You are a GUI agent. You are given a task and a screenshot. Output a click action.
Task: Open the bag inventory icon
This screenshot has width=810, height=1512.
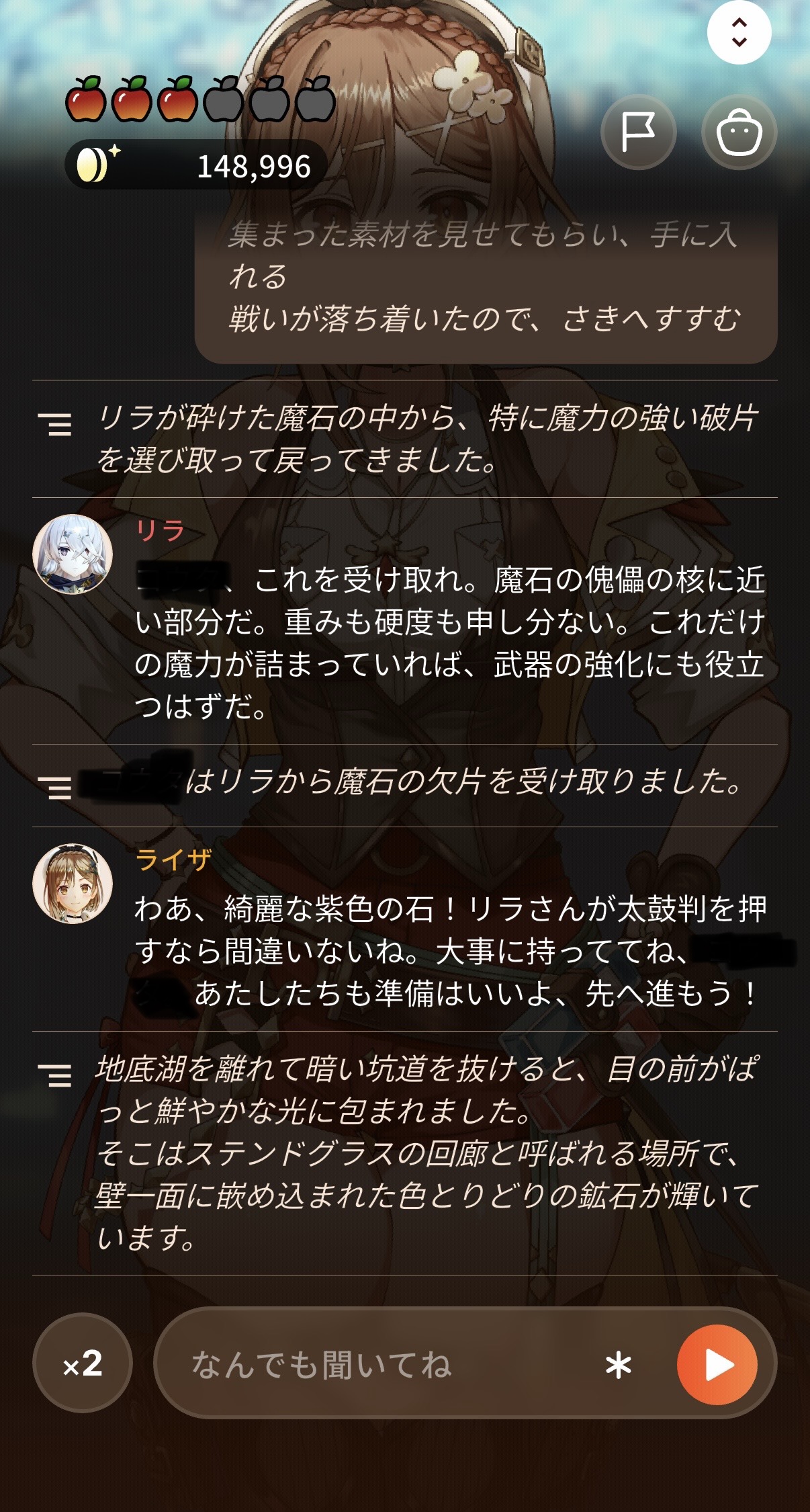tap(739, 132)
